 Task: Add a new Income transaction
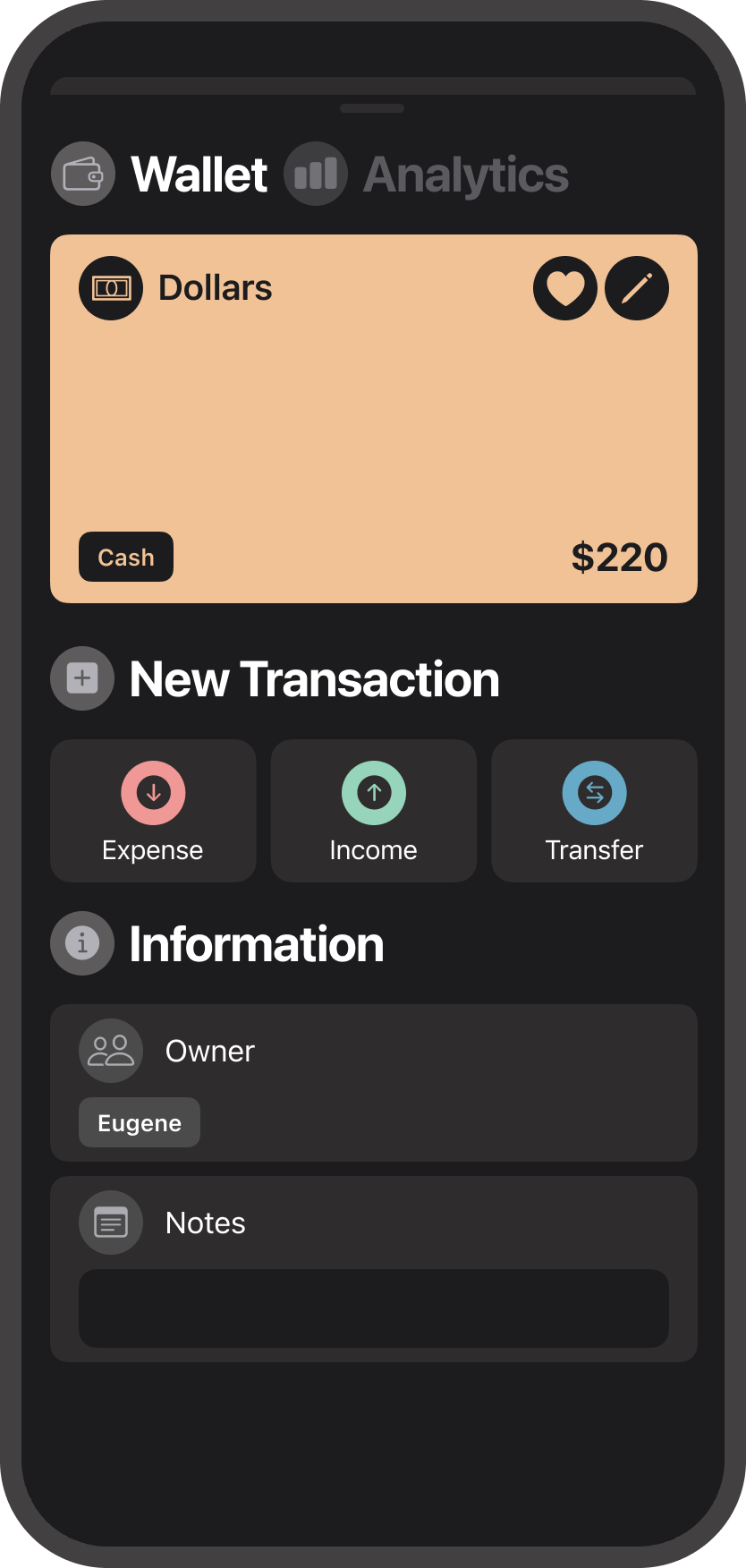(373, 811)
